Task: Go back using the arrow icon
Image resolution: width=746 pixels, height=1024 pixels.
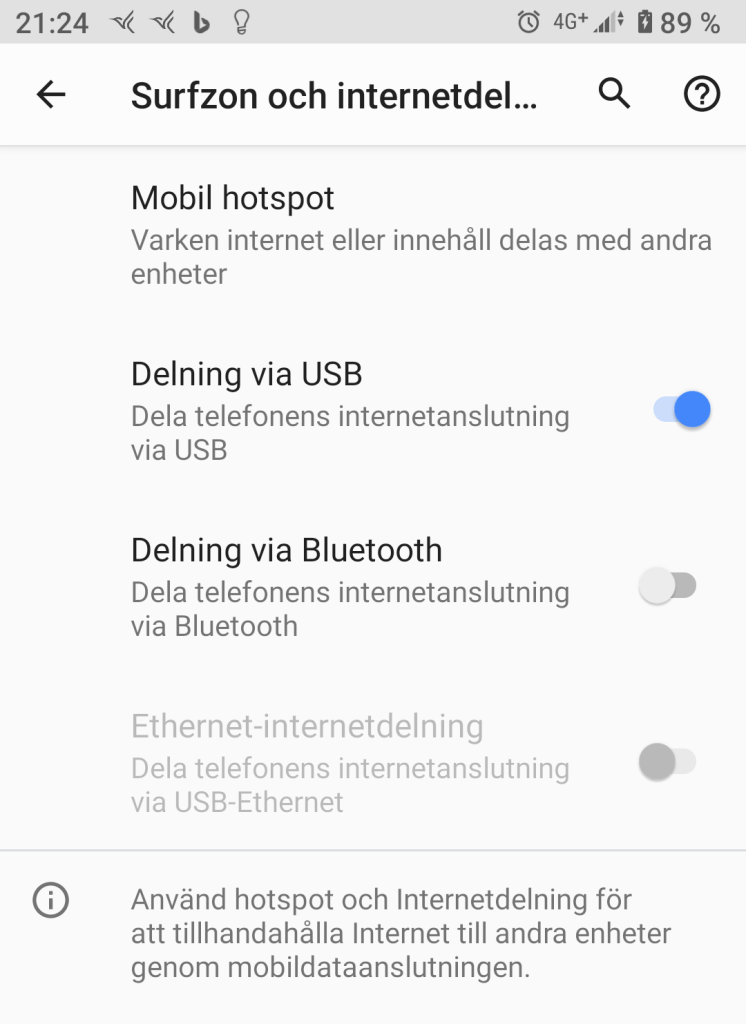Action: 50,94
